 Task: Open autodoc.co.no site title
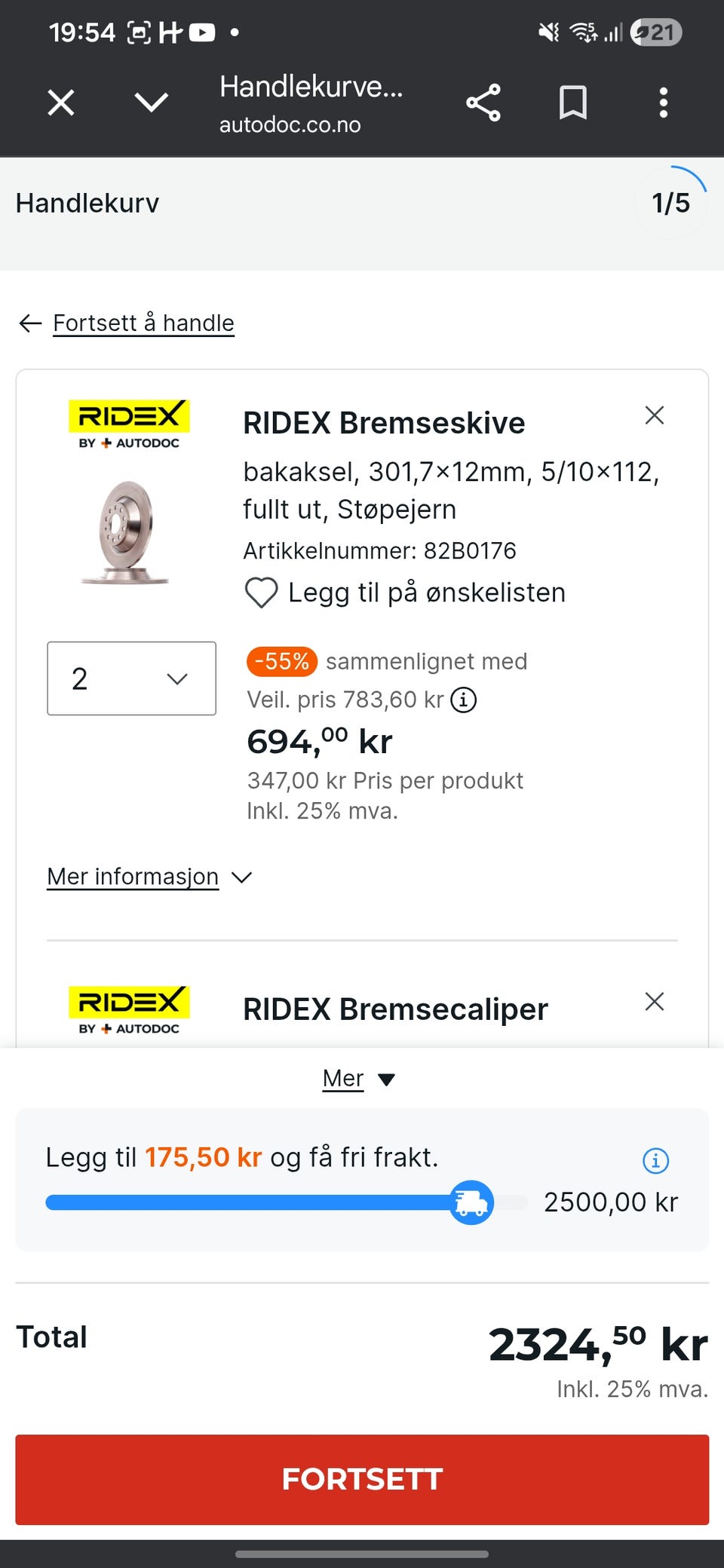(291, 124)
